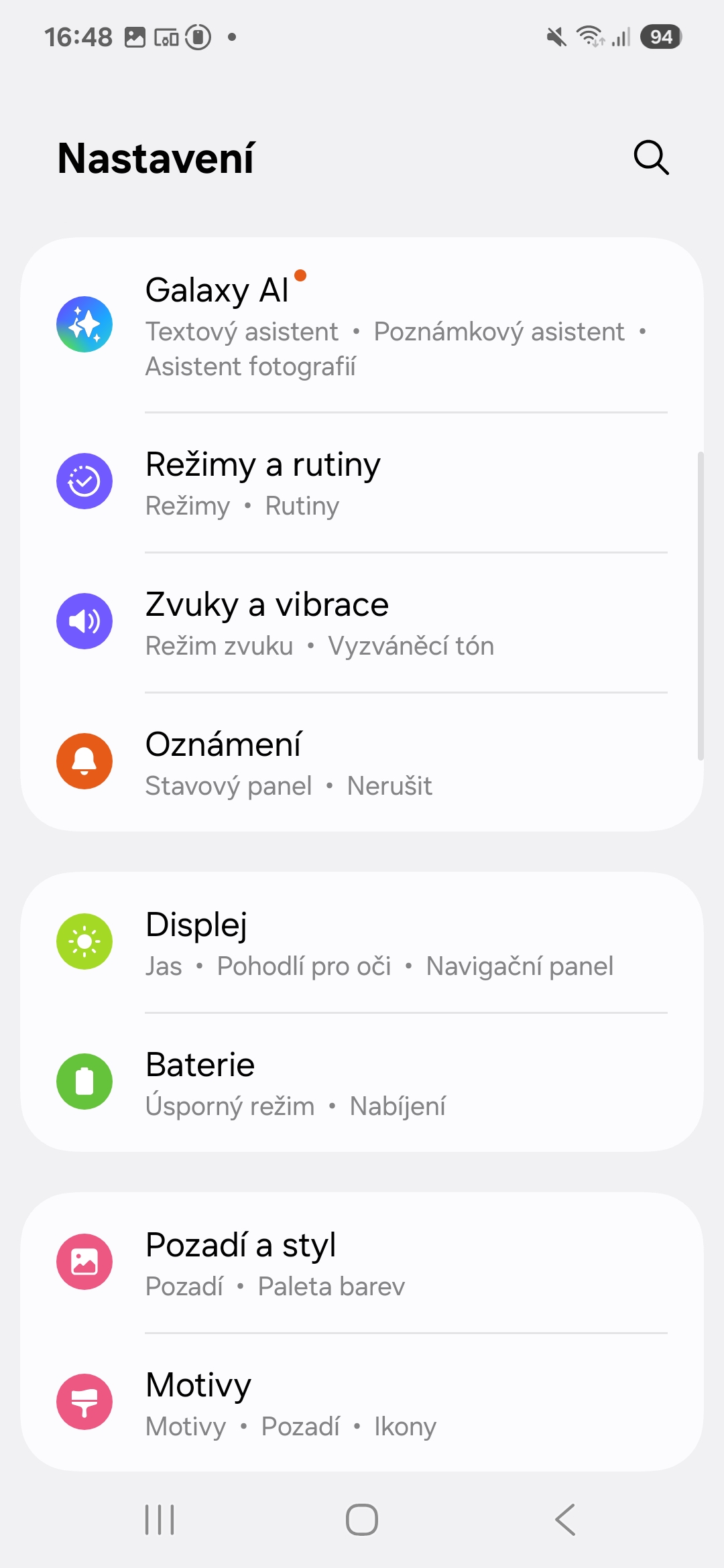Open Režimy a rutiny
This screenshot has width=724, height=1568.
[x=362, y=482]
